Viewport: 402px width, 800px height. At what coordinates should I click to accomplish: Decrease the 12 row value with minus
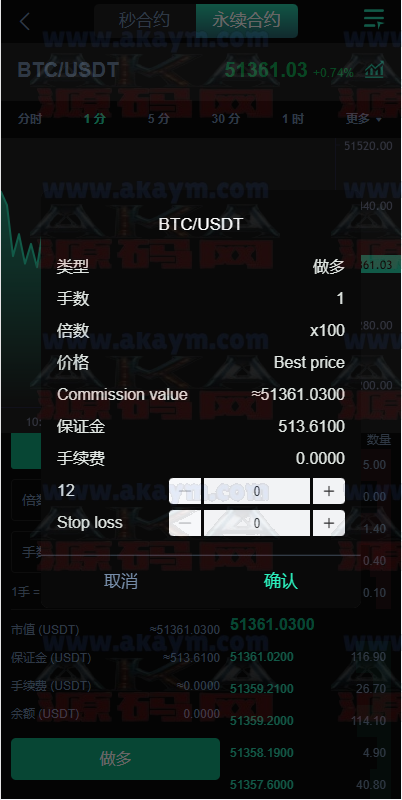click(x=185, y=491)
